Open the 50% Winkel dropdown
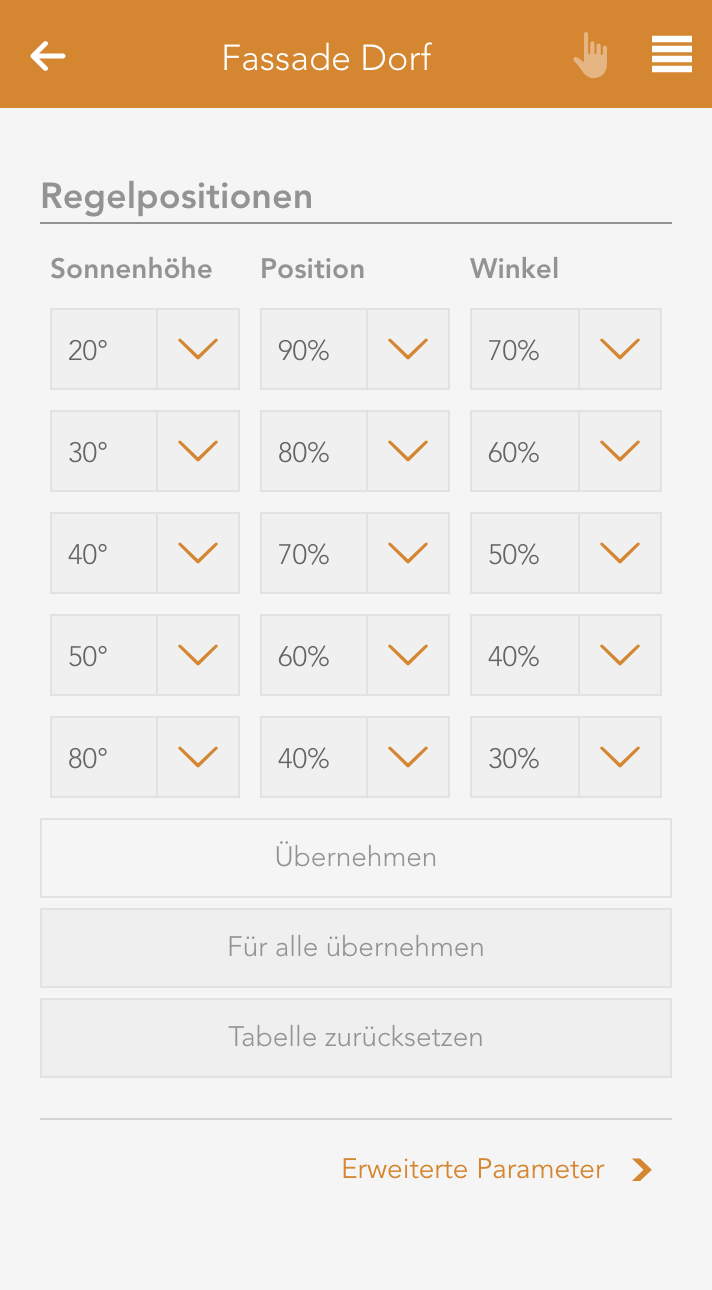 coord(619,553)
